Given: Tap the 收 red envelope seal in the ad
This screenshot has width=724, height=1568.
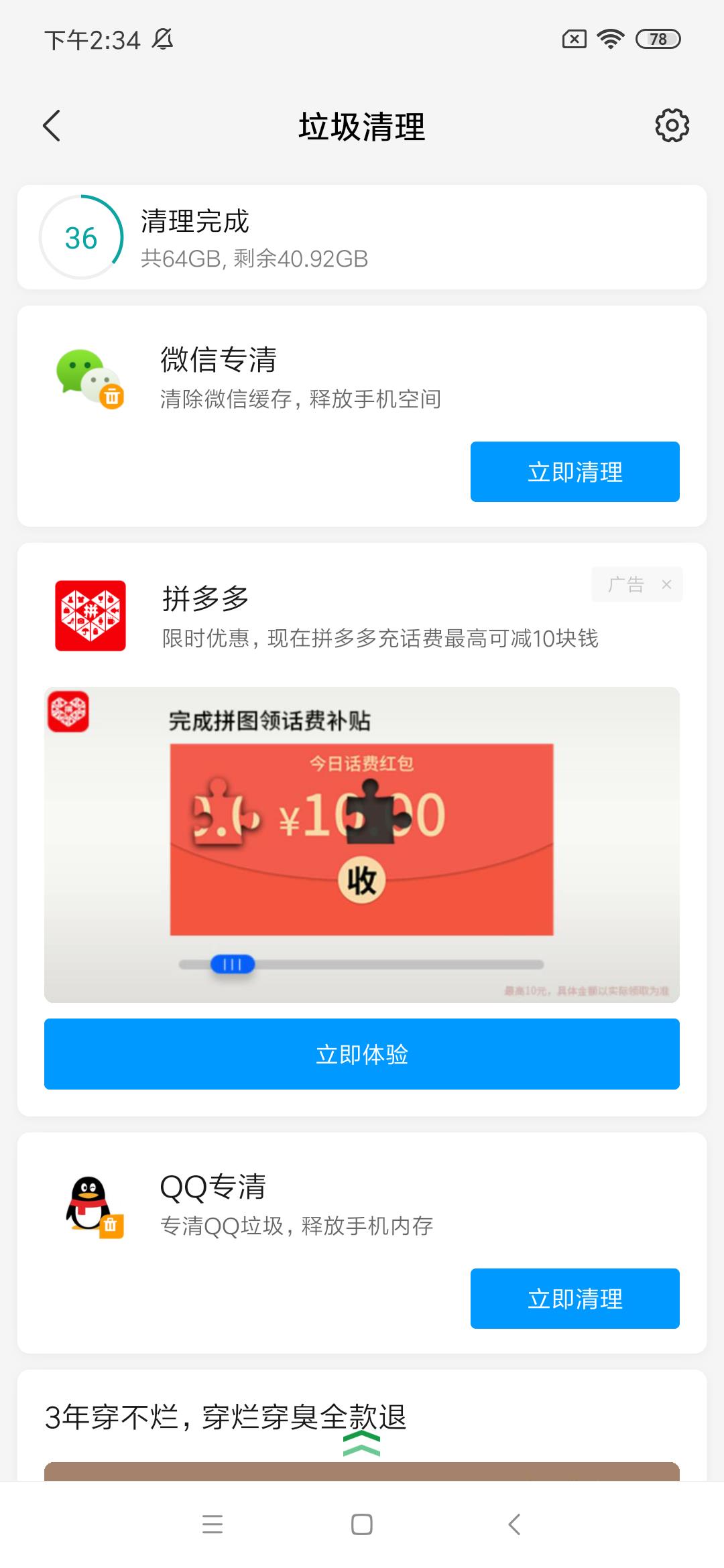Looking at the screenshot, I should pos(362,878).
